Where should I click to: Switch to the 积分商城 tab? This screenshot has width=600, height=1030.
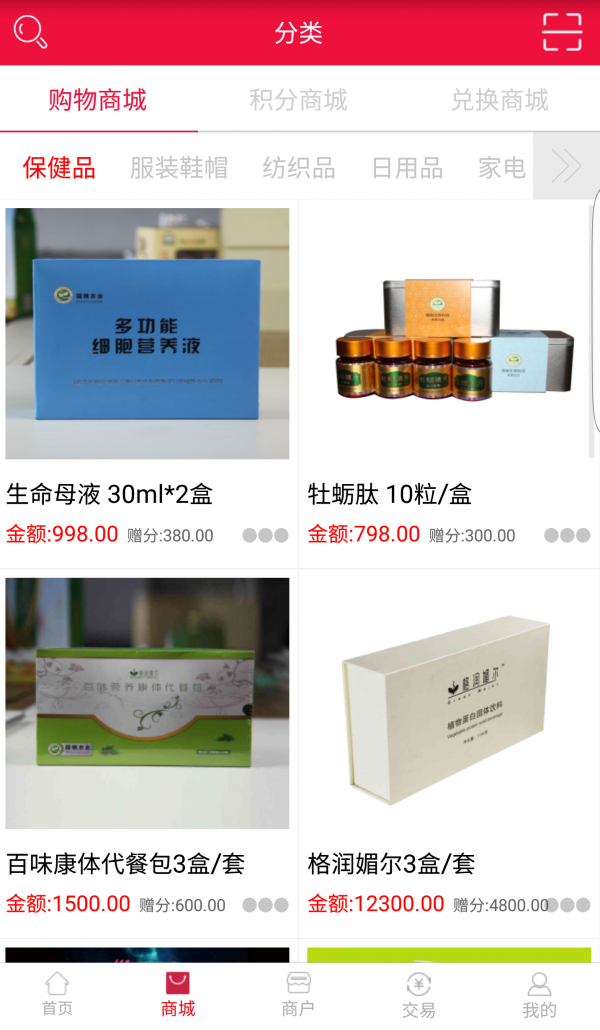(x=298, y=100)
